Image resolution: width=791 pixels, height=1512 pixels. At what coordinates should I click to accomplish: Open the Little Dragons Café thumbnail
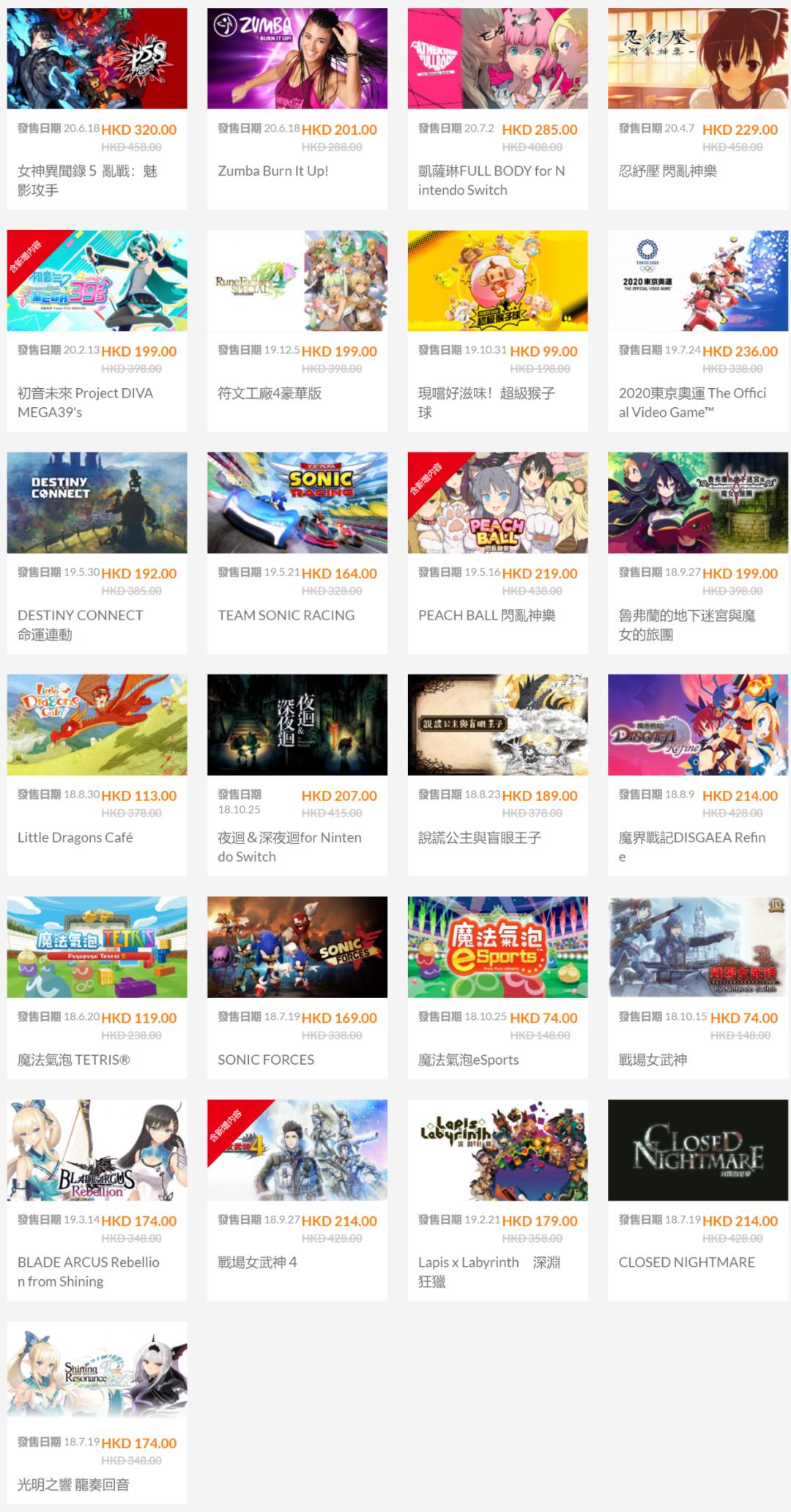96,725
